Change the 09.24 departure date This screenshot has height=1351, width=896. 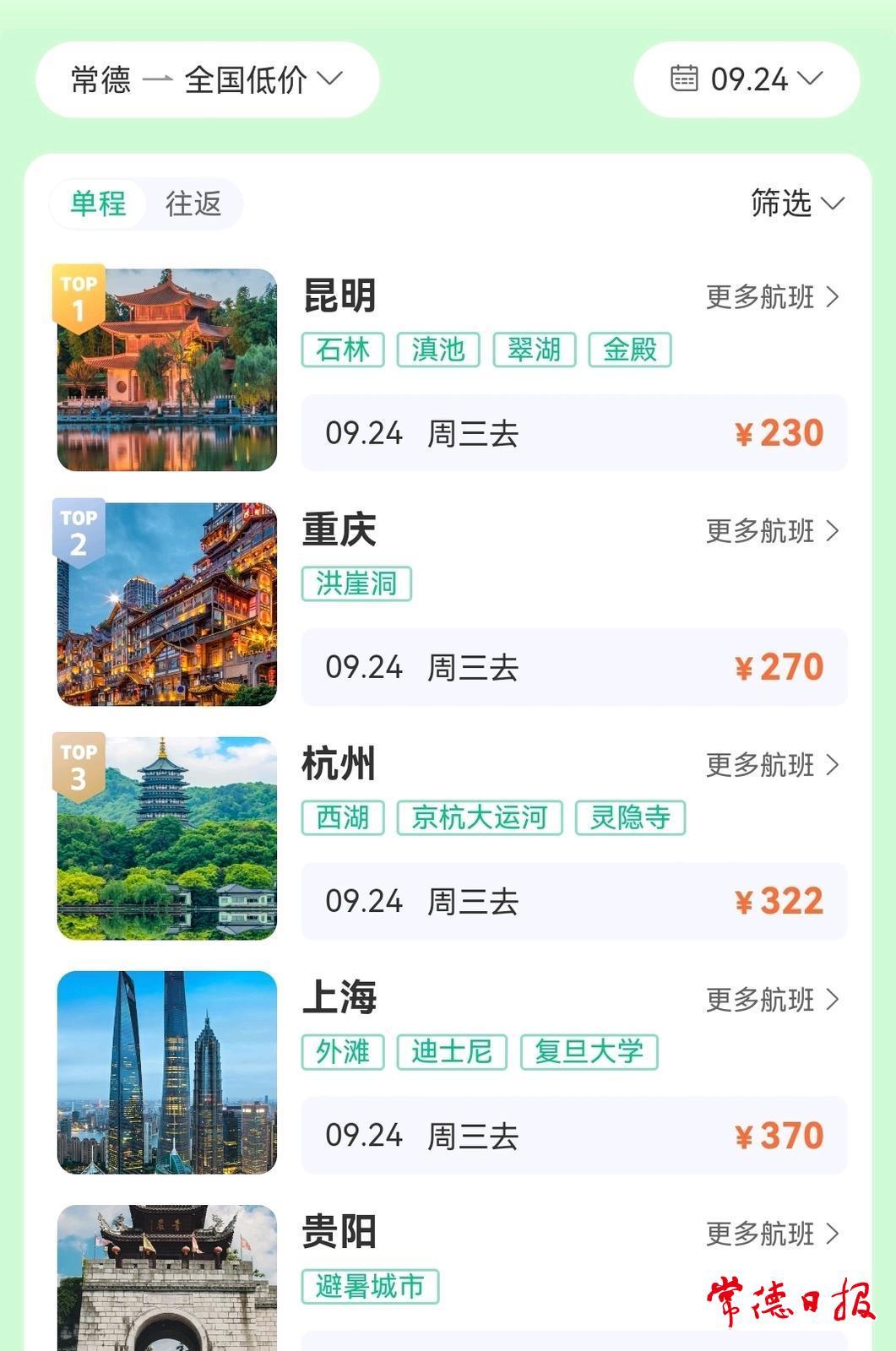tap(747, 80)
